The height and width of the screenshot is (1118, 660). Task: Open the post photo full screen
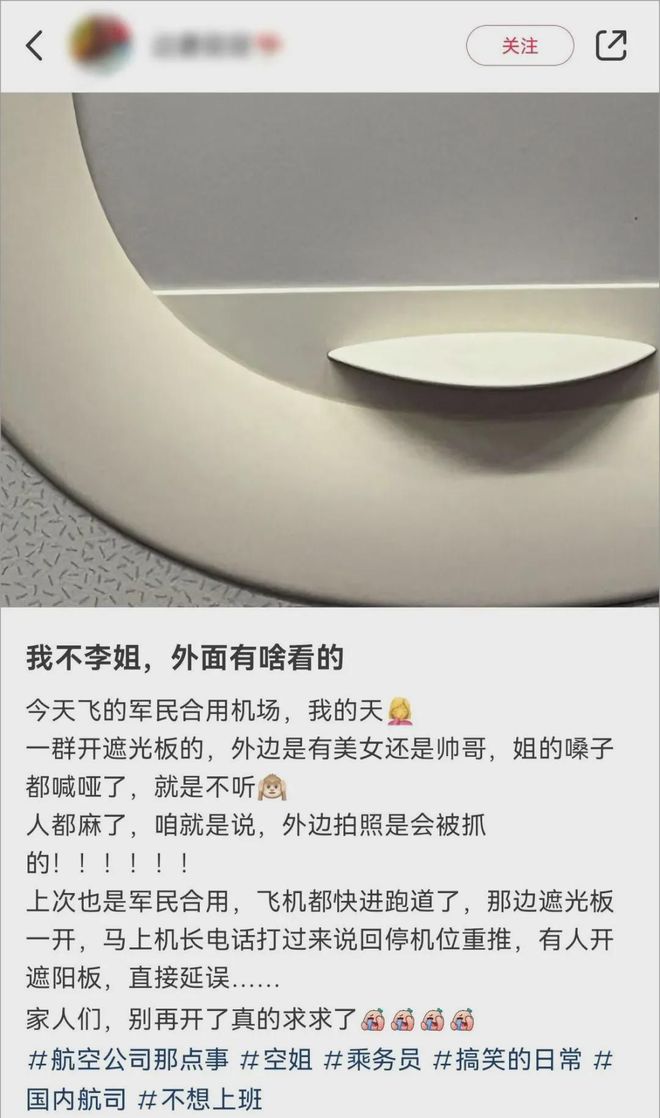[330, 350]
